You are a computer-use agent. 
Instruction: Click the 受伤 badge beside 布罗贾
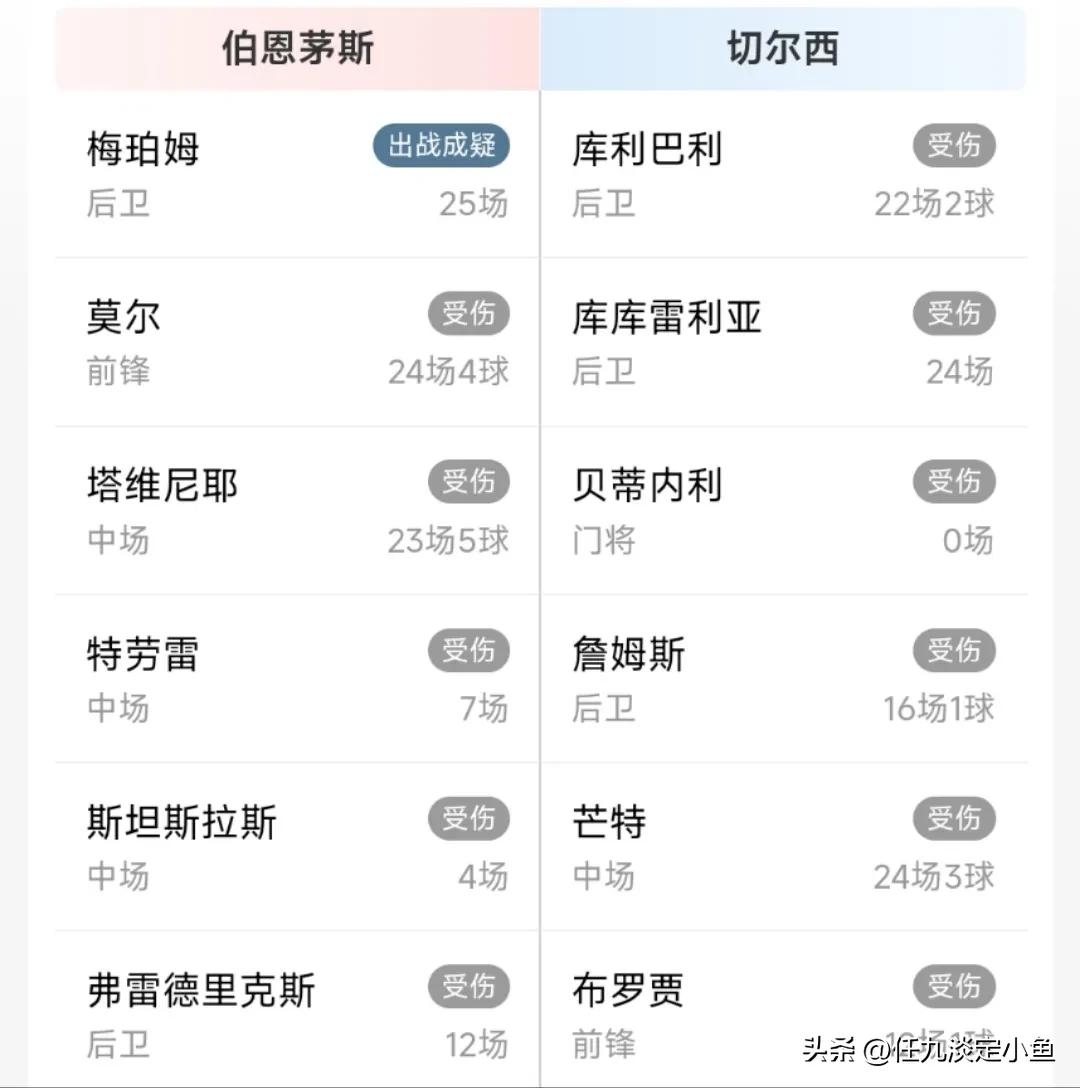[x=955, y=987]
